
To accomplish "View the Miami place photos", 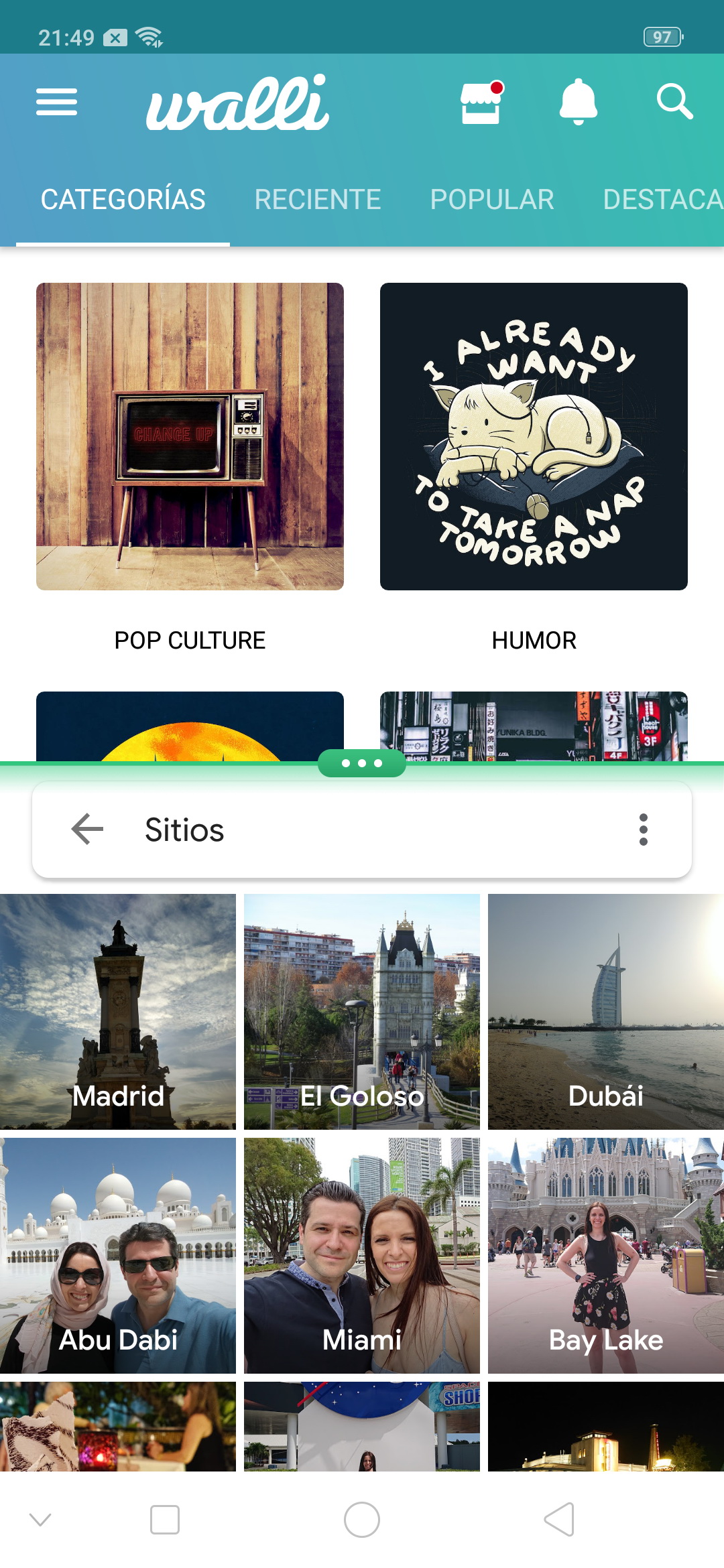I will tap(362, 1256).
